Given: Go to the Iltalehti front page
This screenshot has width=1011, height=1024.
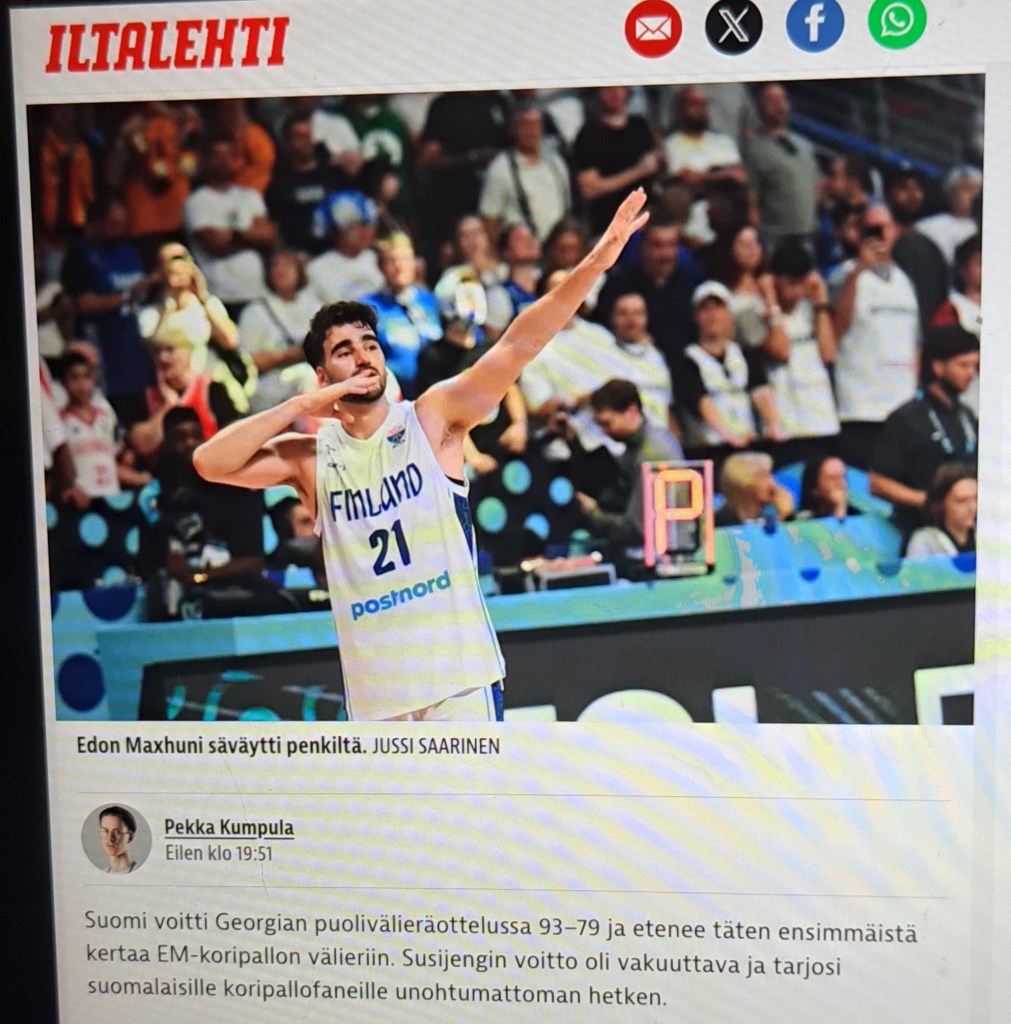Looking at the screenshot, I should (x=167, y=46).
